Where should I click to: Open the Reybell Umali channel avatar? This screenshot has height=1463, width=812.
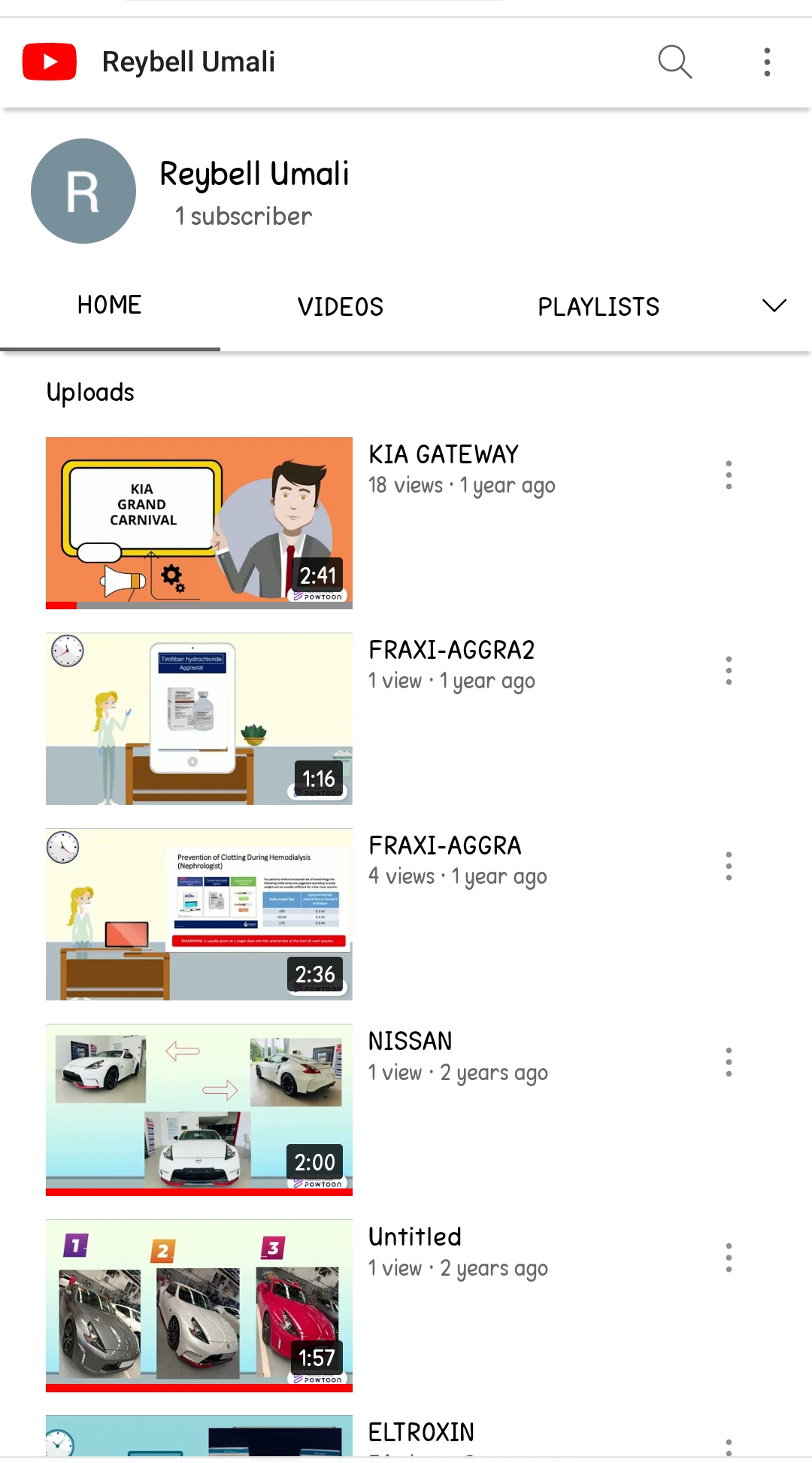tap(83, 191)
